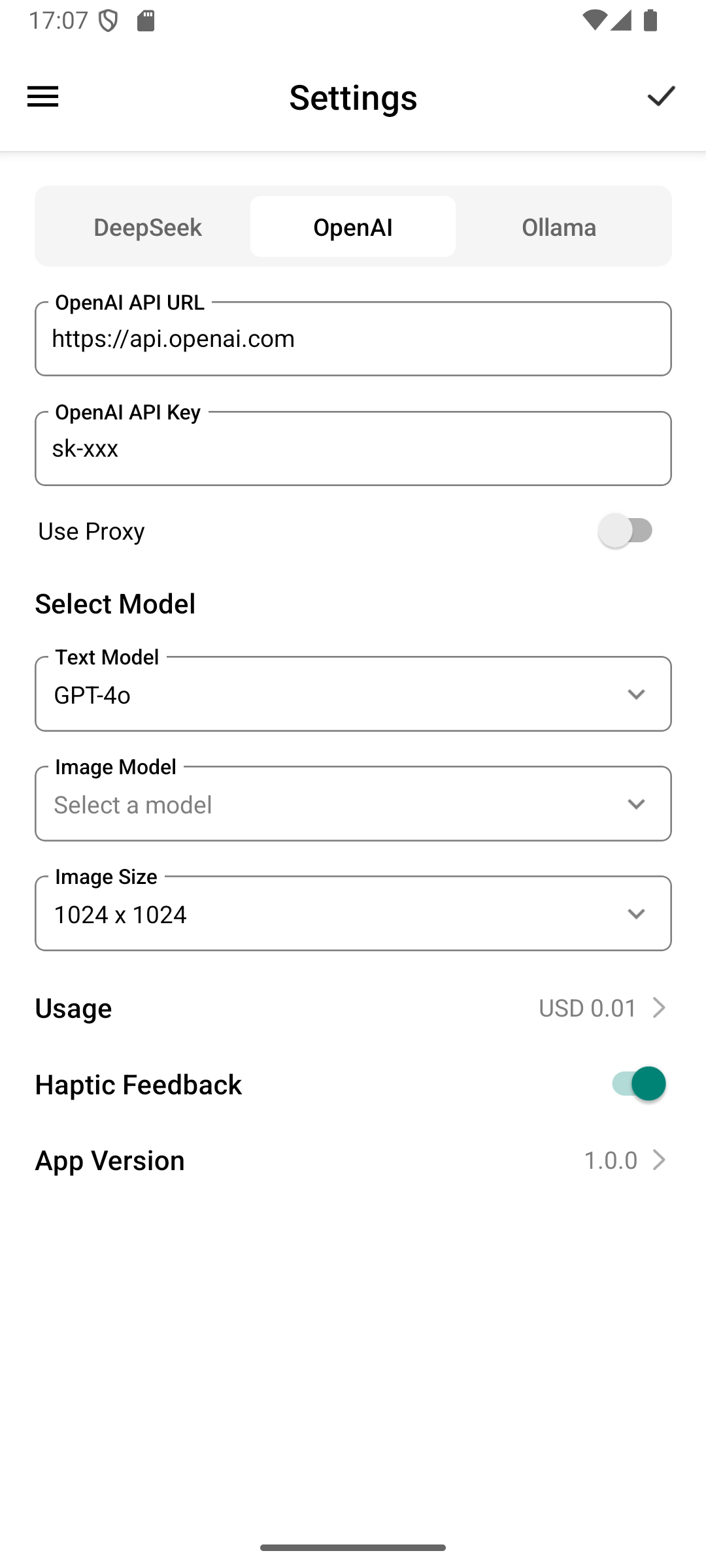Tap the OpenAI API Key field
The height and width of the screenshot is (1568, 706).
(353, 448)
